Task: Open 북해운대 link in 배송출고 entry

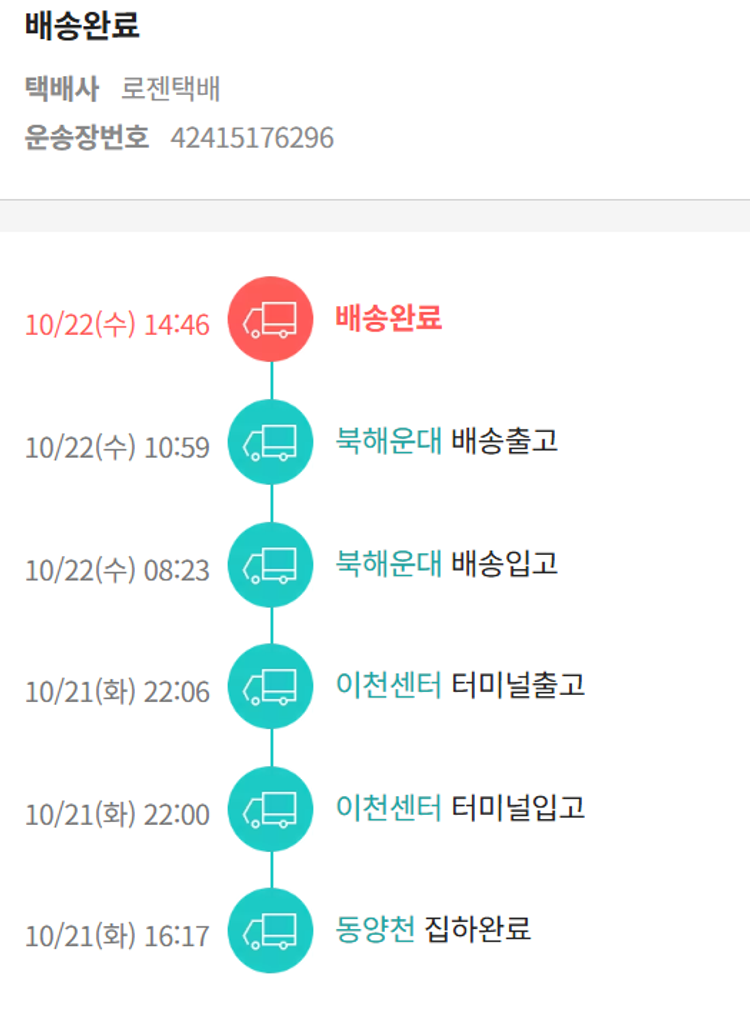Action: [x=388, y=441]
